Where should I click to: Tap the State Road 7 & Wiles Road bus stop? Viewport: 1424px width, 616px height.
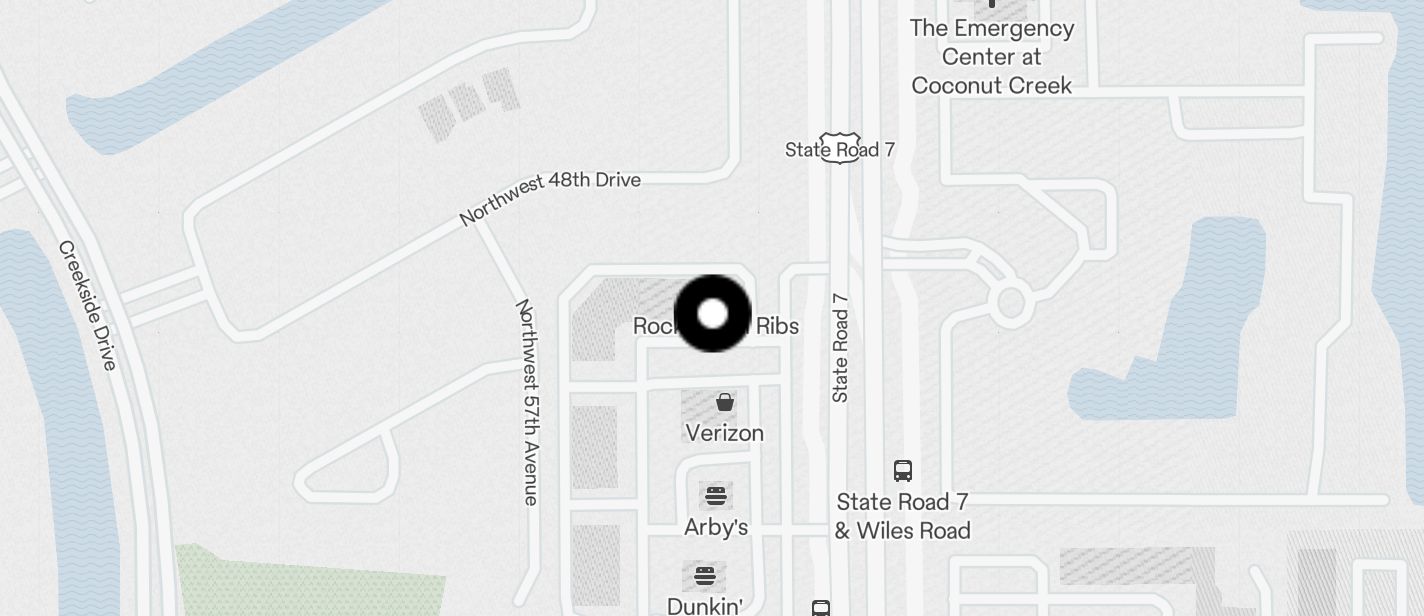[x=902, y=470]
